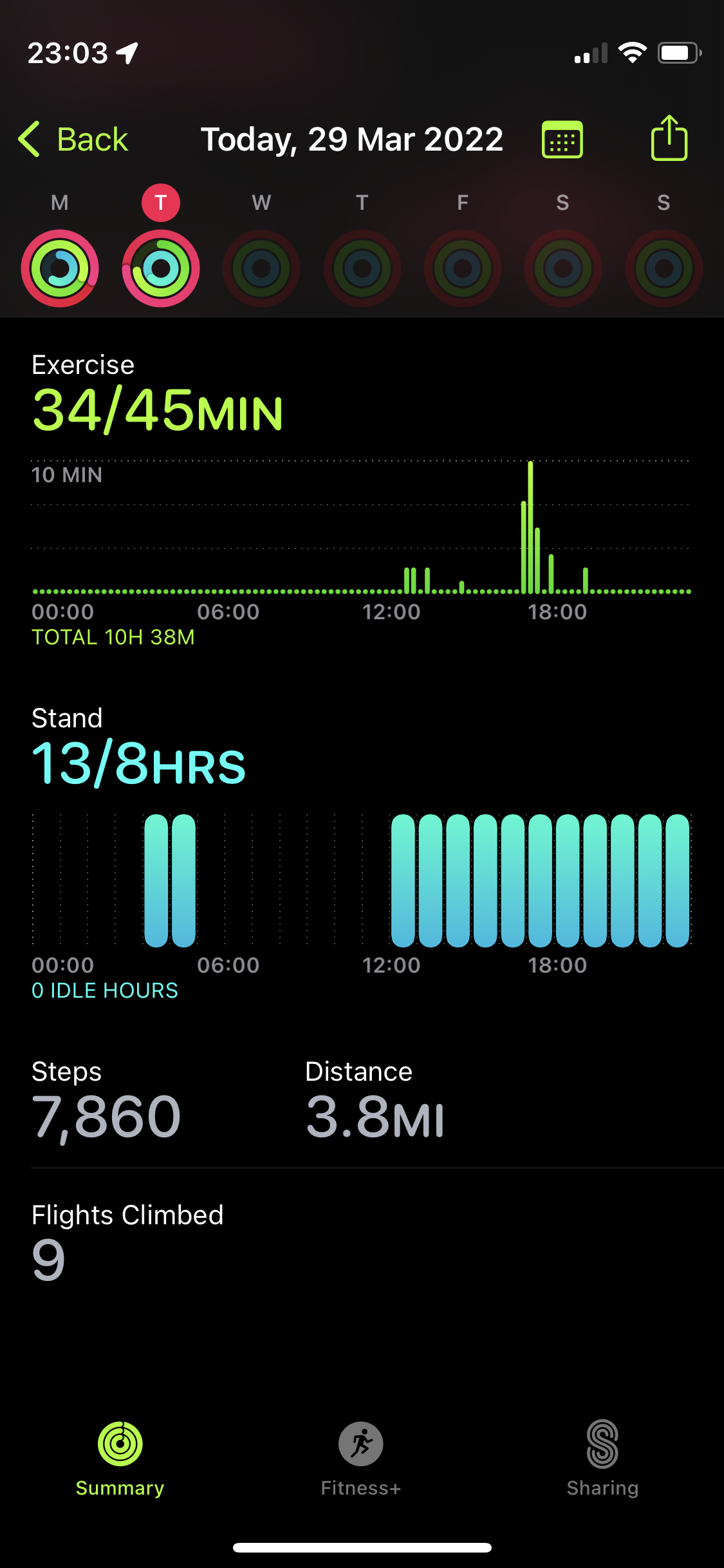Select Monday's activity rings
724x1568 pixels.
point(60,268)
